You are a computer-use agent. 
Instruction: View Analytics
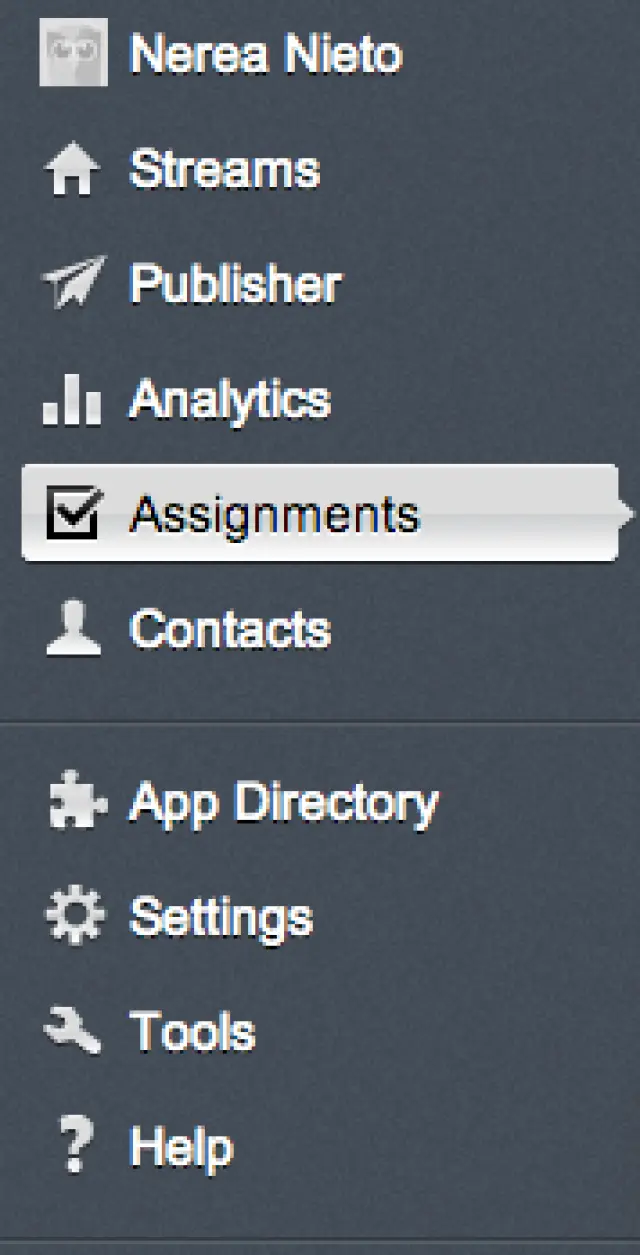[229, 400]
